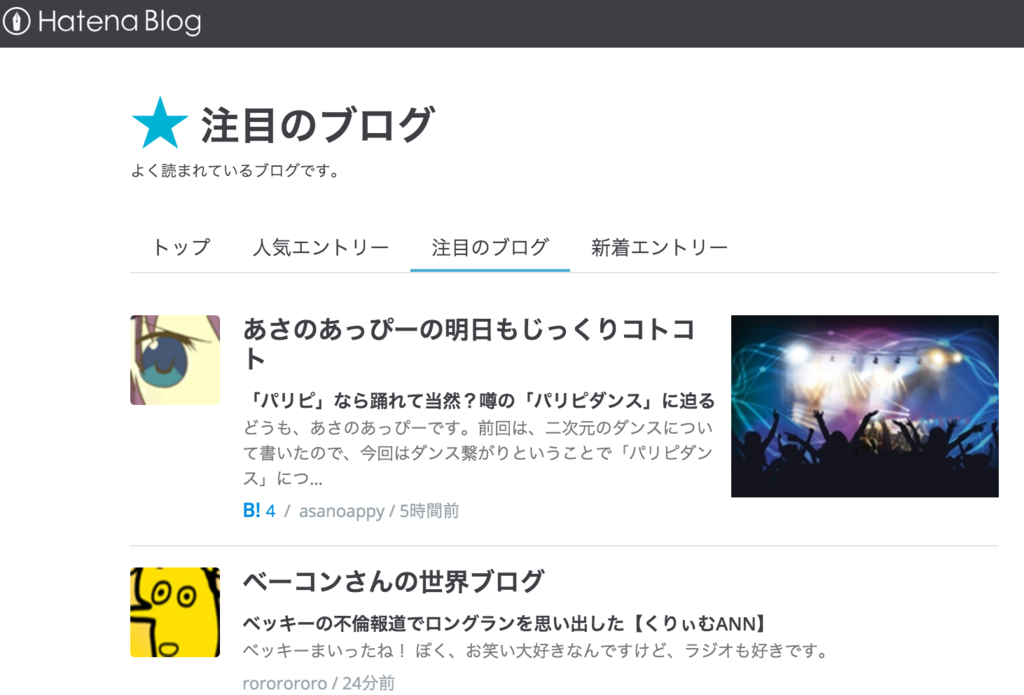View bookmarks count B! 4
Screen dimensions: 1024x695
(259, 511)
